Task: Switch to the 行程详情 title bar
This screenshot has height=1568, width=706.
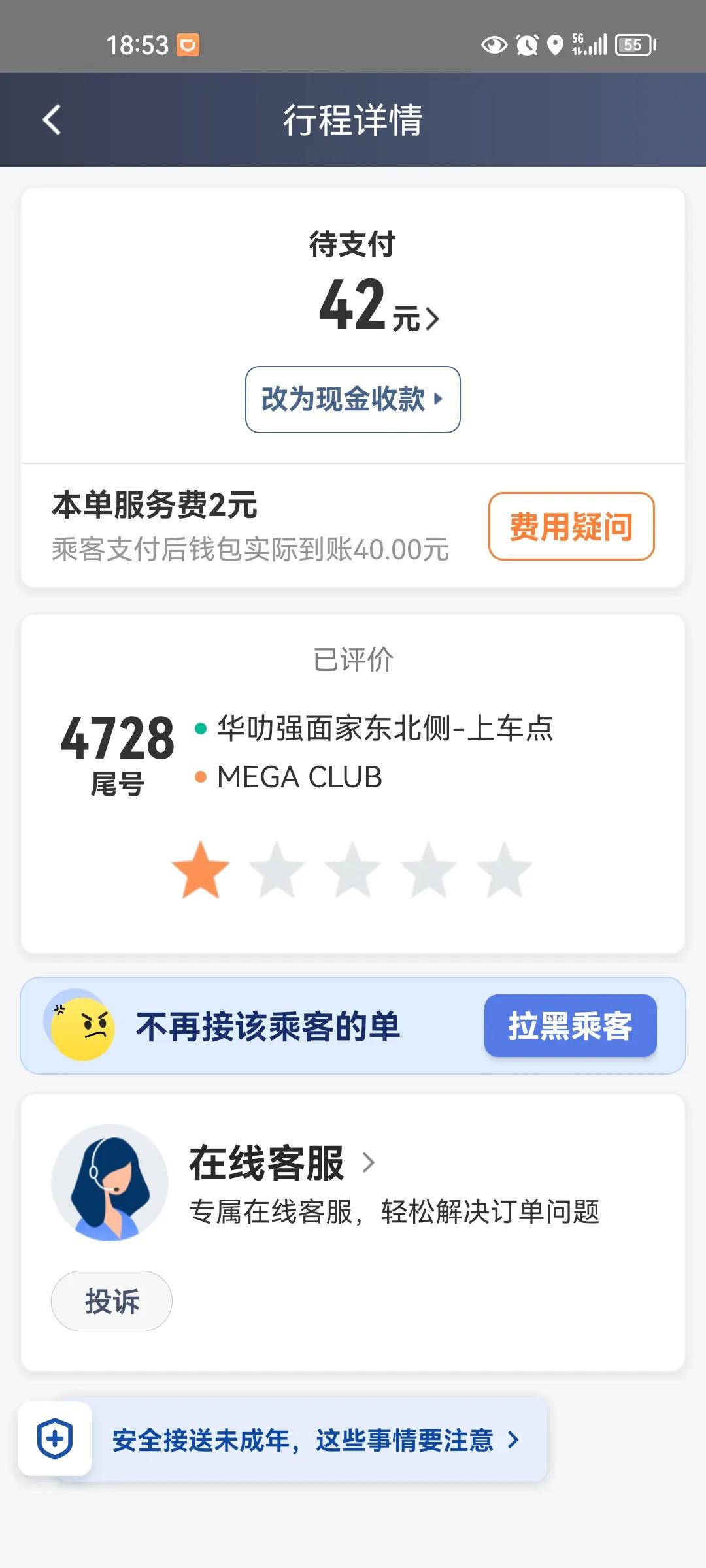Action: pos(353,120)
